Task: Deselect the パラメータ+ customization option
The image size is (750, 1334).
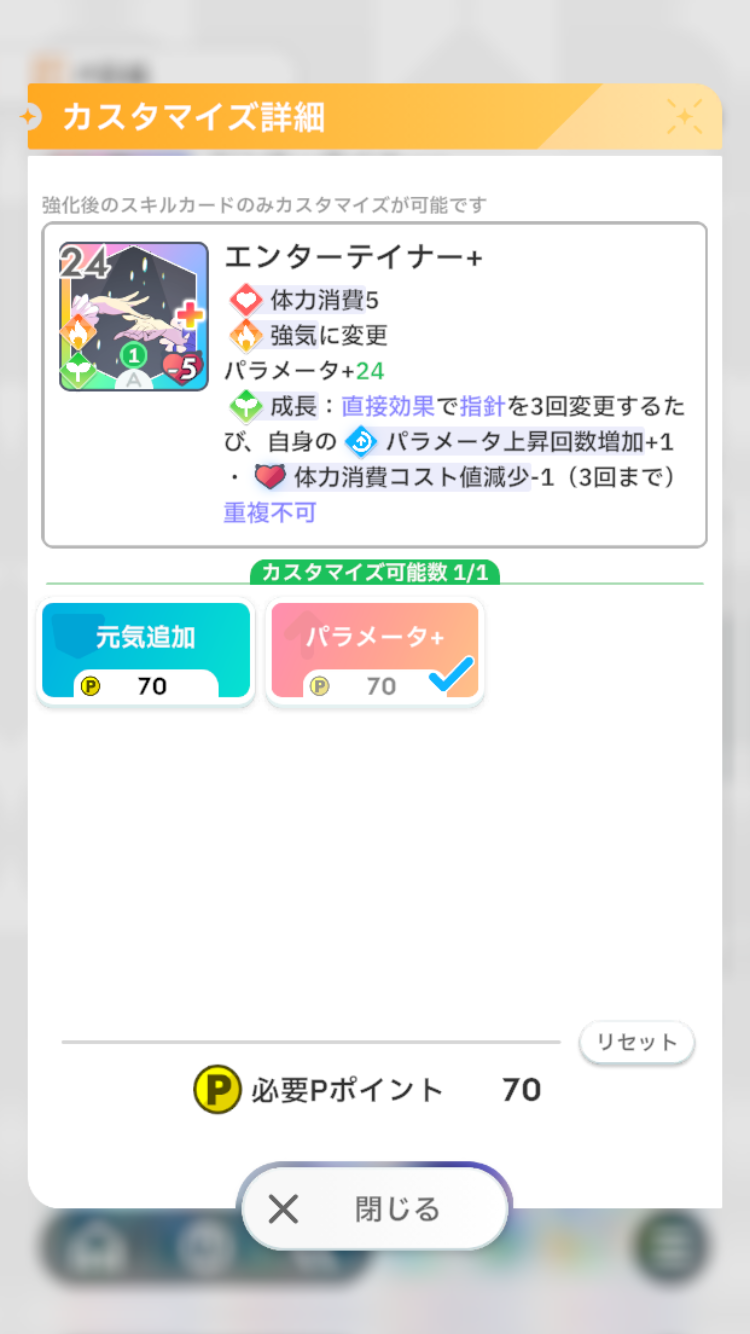Action: (x=375, y=651)
